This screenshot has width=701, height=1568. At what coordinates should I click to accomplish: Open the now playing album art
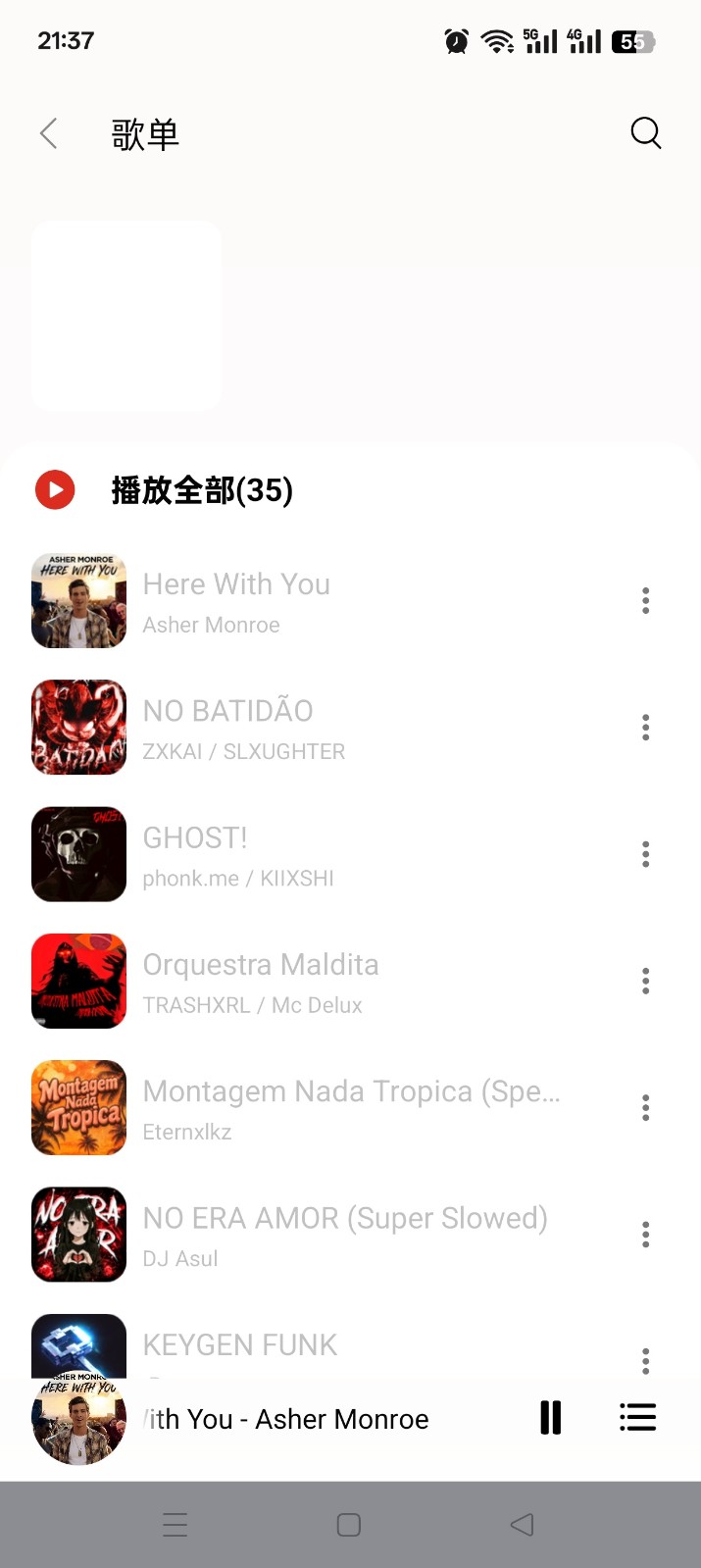[x=79, y=1420]
